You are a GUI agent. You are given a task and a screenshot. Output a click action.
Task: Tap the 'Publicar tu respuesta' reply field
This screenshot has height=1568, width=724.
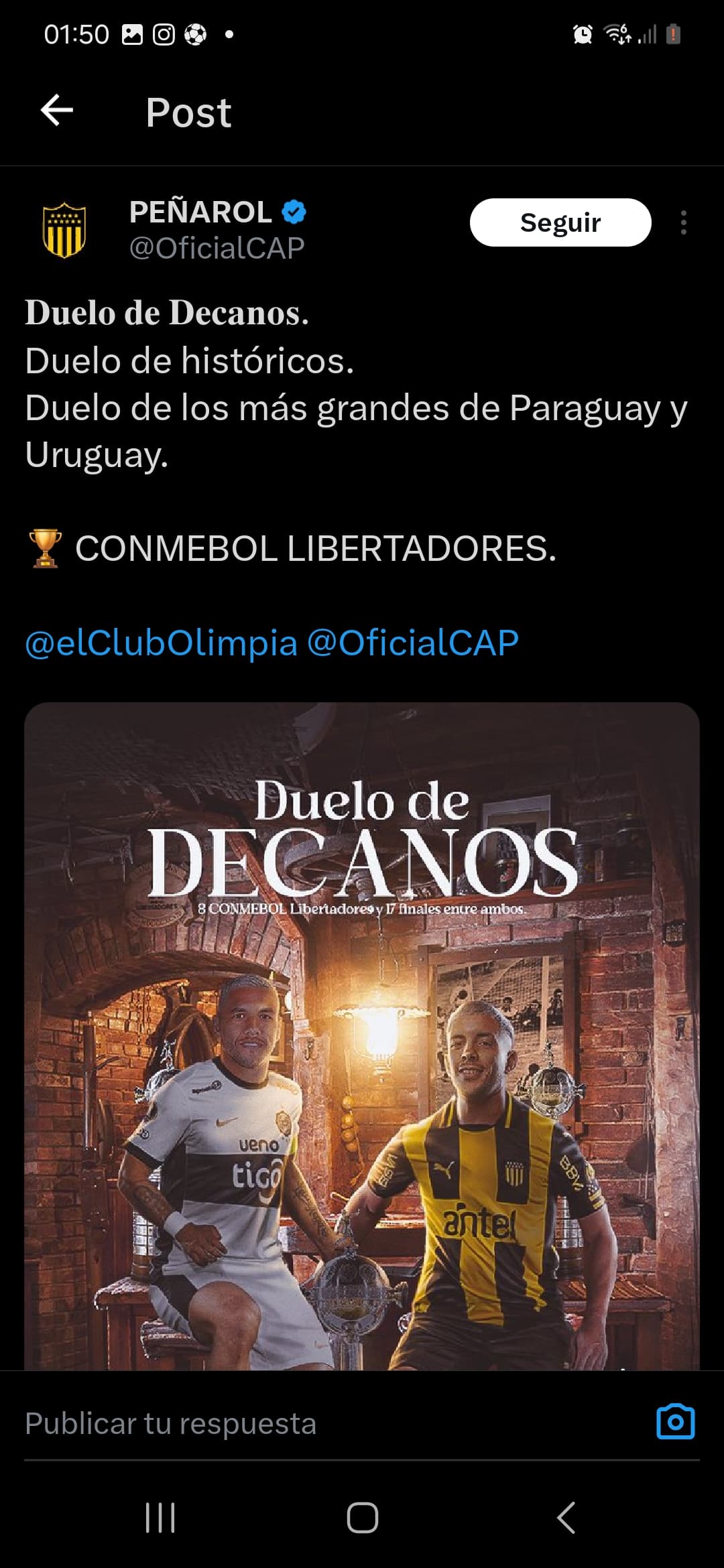328,1423
